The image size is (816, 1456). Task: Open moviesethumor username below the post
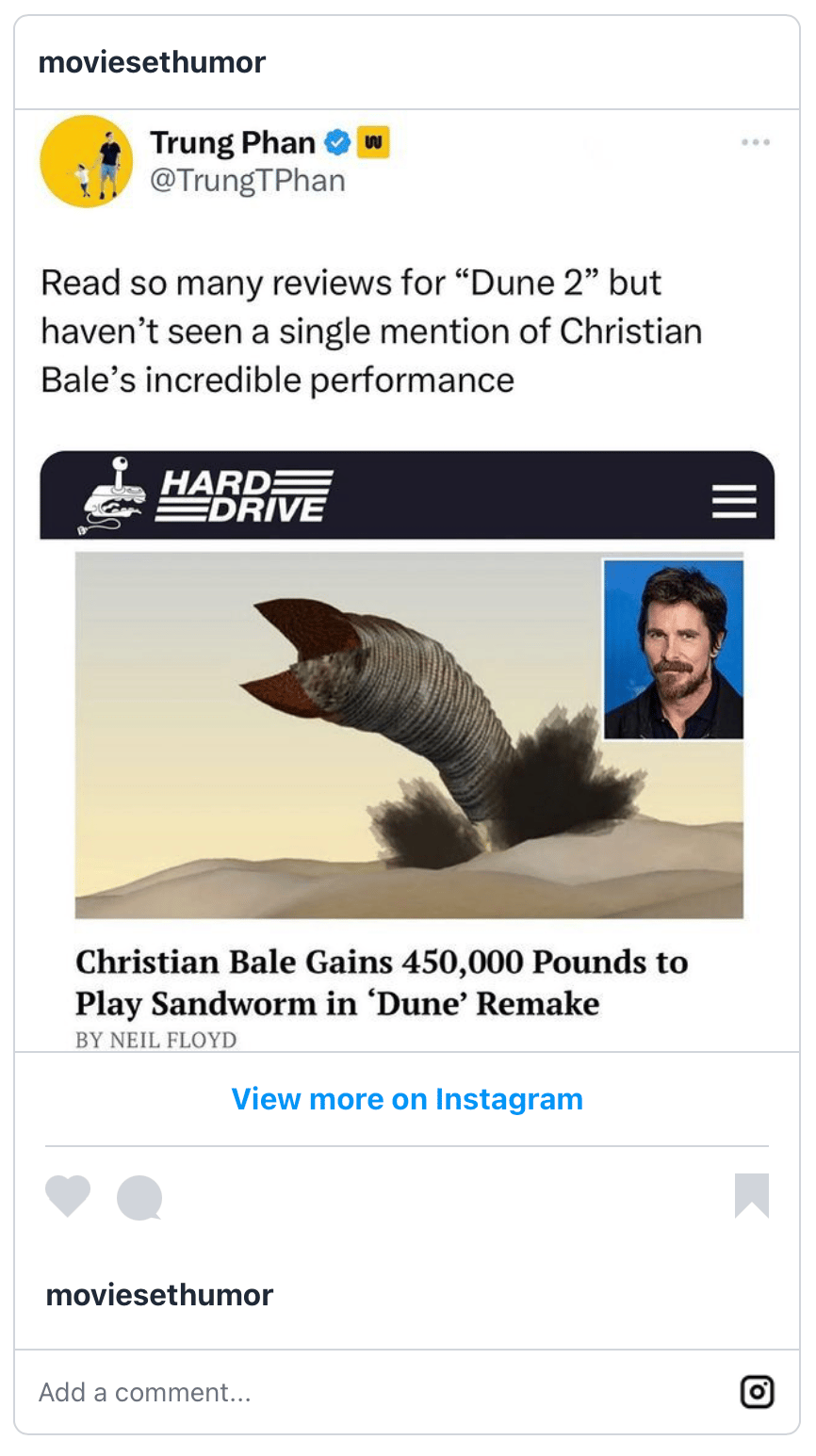click(159, 1295)
